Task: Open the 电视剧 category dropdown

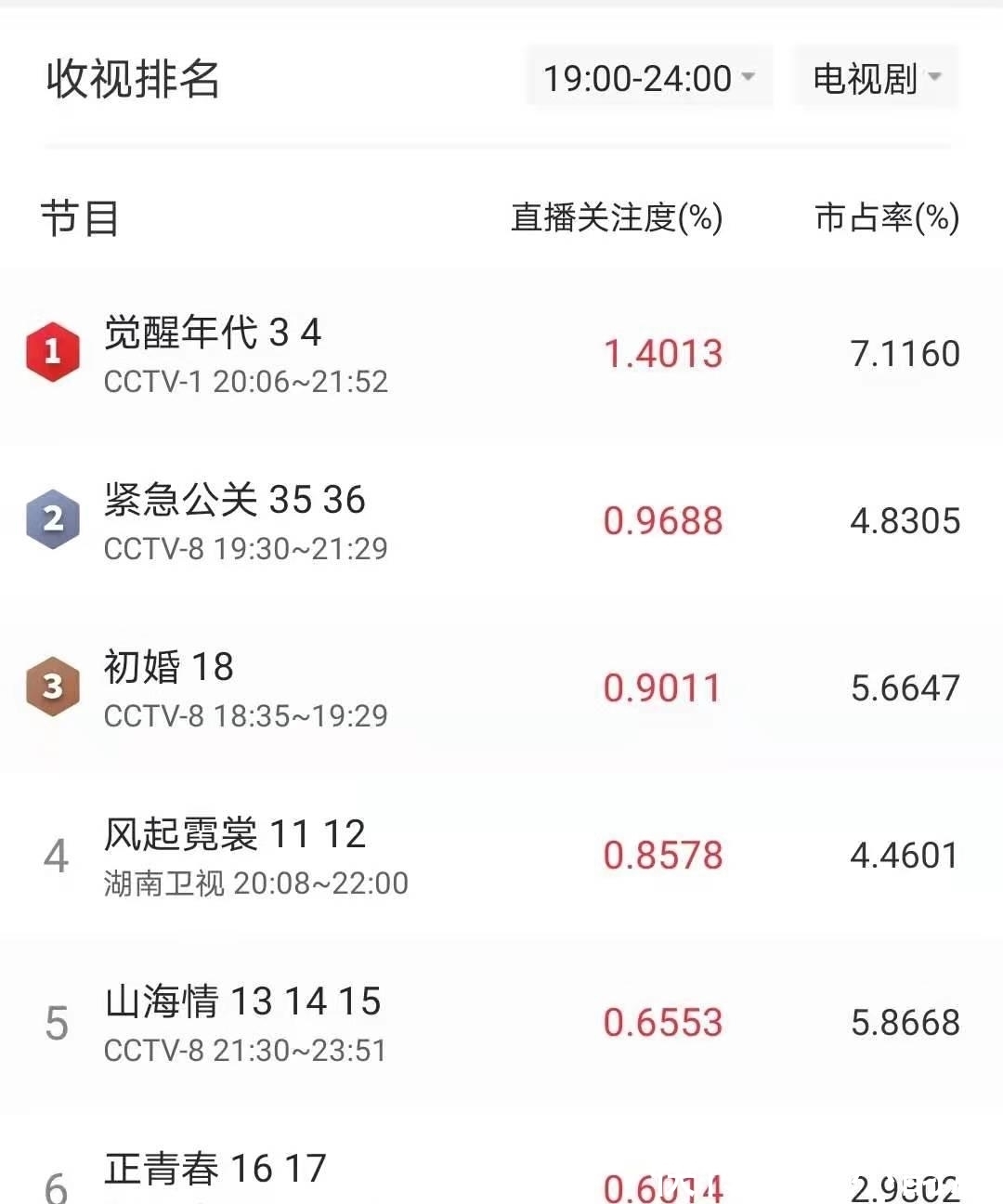Action: pyautogui.click(x=873, y=79)
